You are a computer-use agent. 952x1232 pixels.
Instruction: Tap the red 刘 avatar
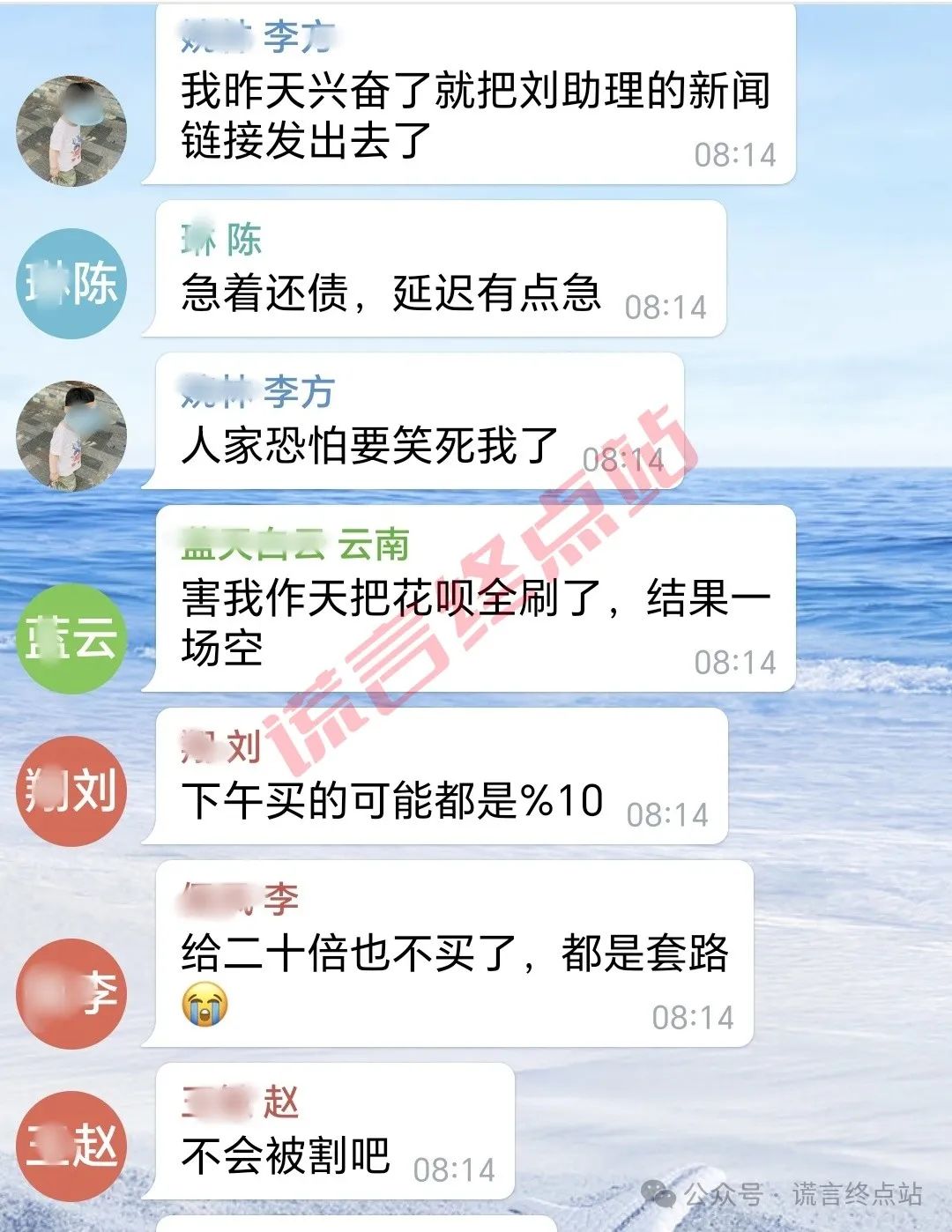point(71,790)
